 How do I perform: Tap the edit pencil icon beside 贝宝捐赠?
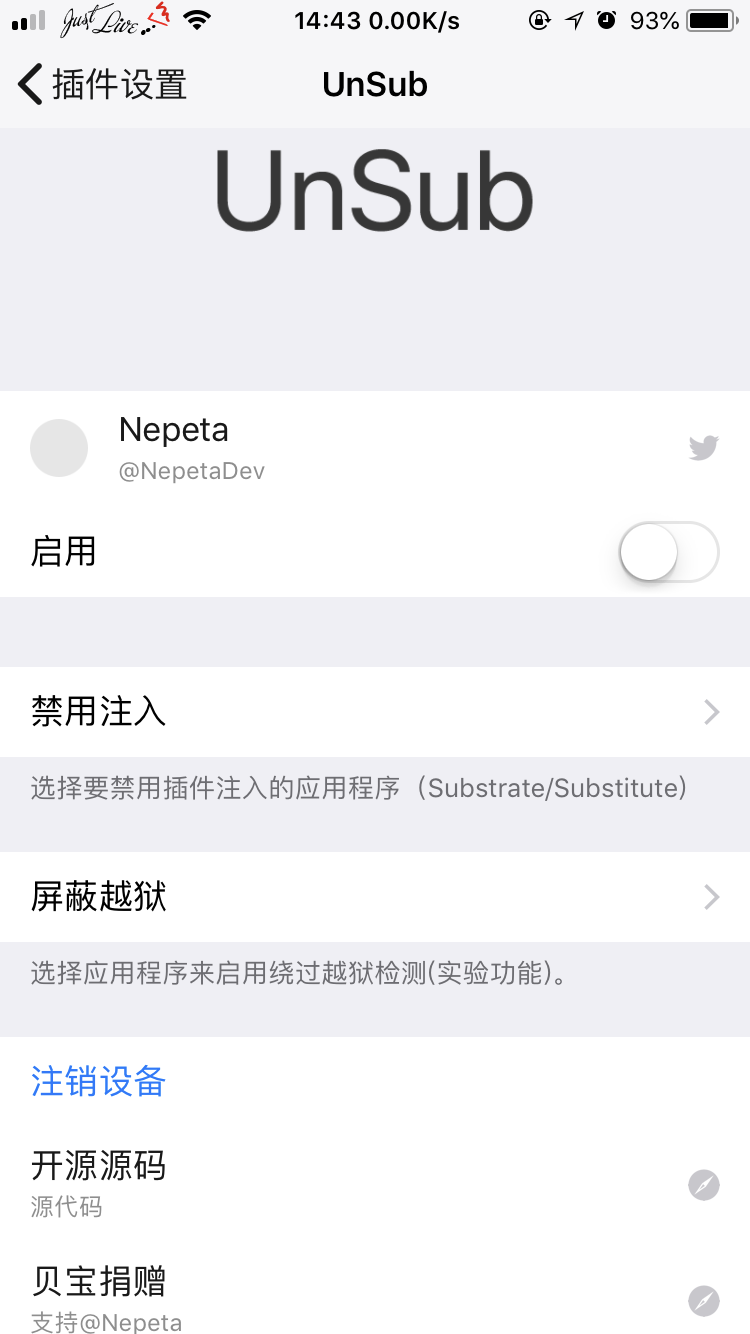tap(704, 1301)
